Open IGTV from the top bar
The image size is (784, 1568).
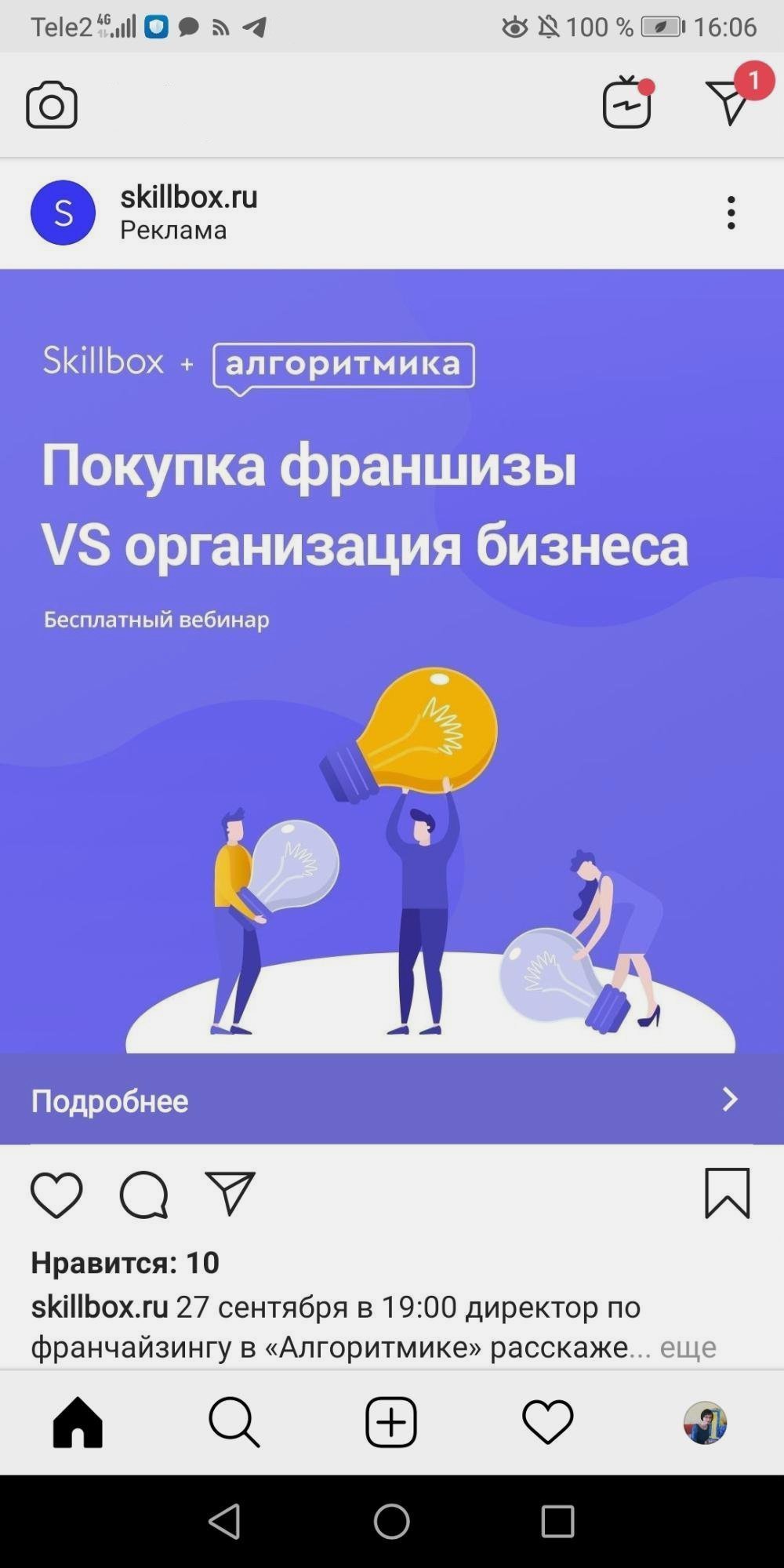627,103
